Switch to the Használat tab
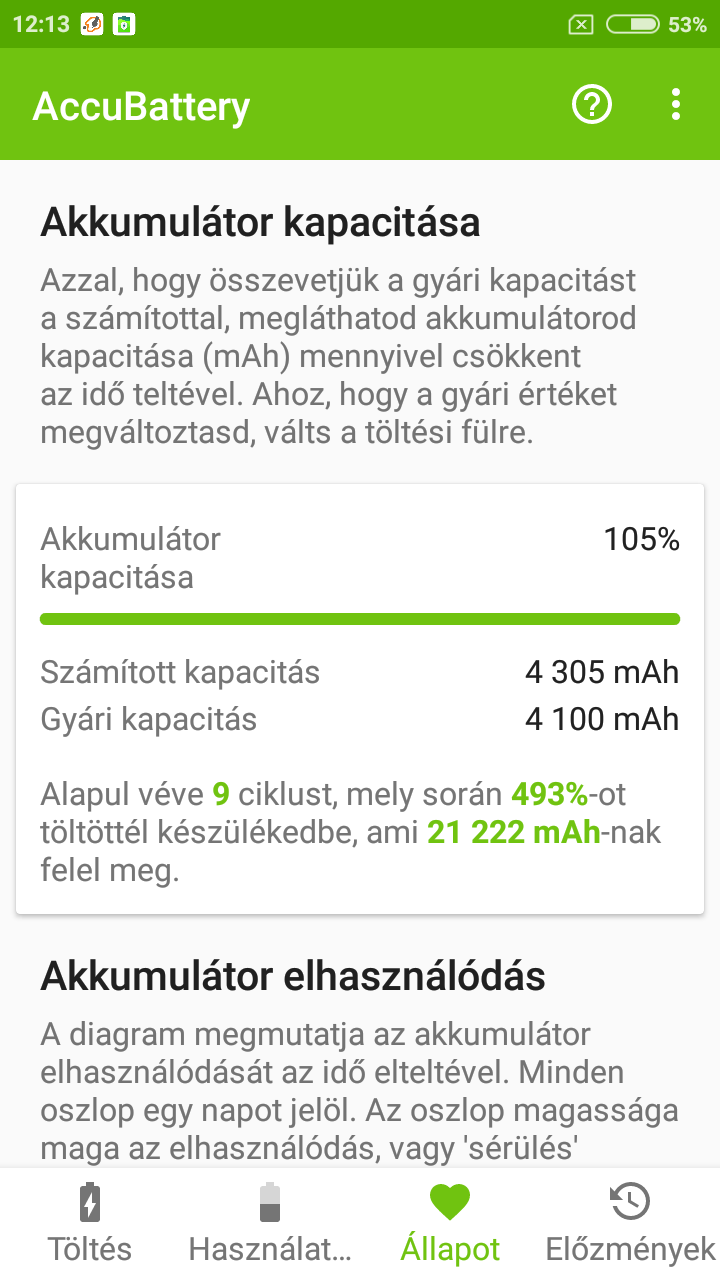This screenshot has width=720, height=1280. point(270,1224)
